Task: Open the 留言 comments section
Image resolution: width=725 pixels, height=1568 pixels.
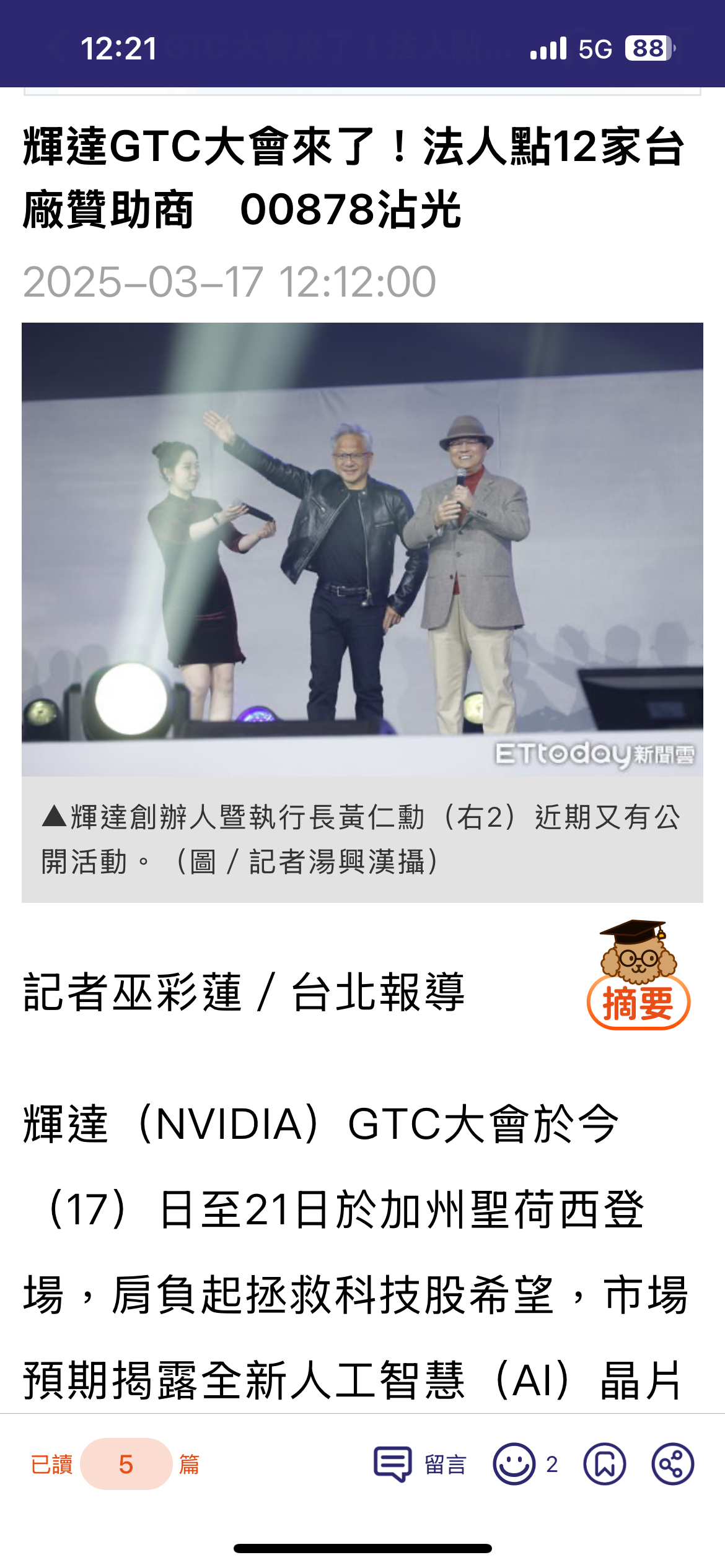Action: pos(420,1465)
